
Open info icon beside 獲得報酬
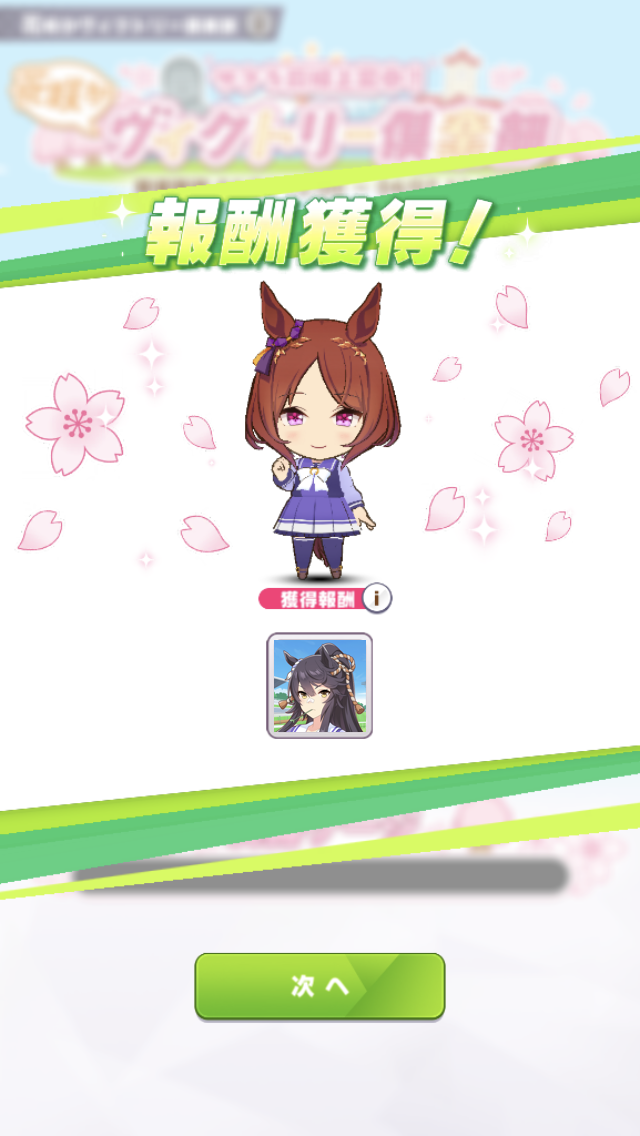(x=377, y=599)
